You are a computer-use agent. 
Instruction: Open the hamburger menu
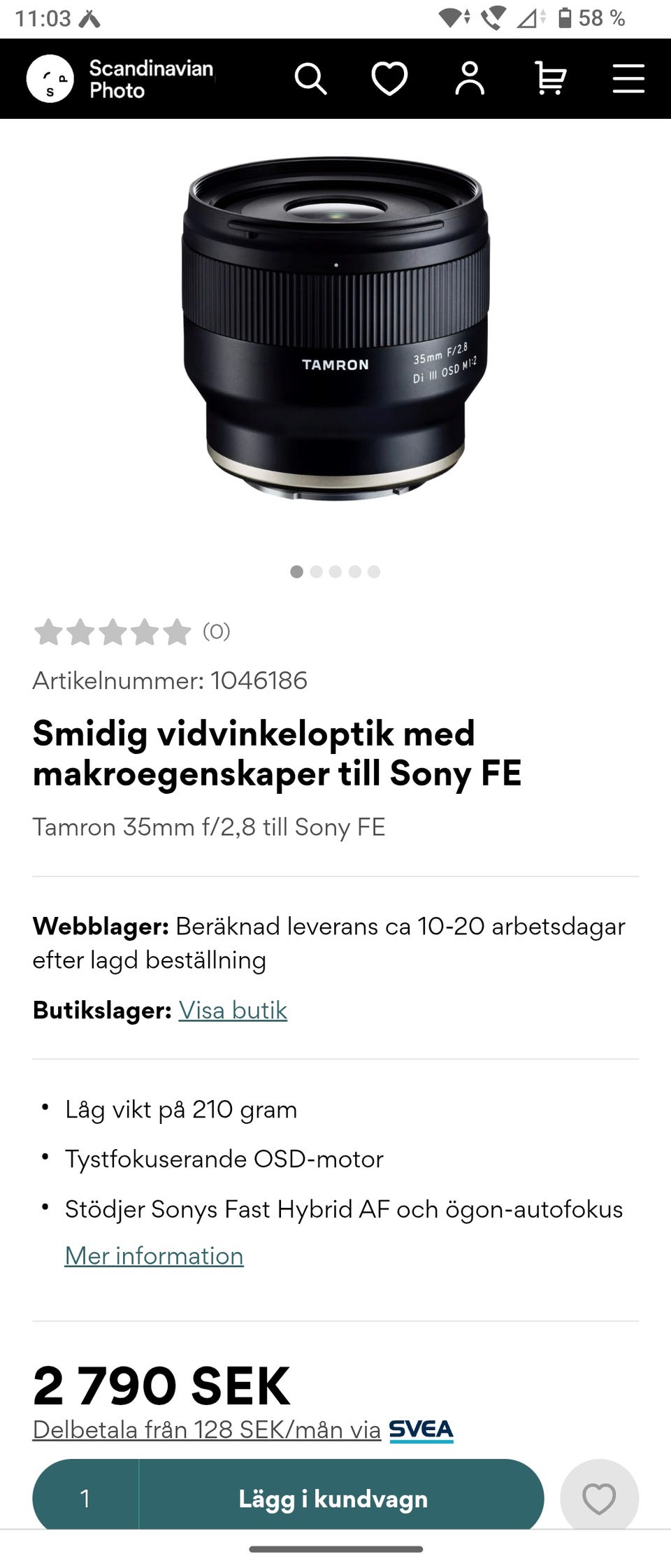pyautogui.click(x=628, y=78)
